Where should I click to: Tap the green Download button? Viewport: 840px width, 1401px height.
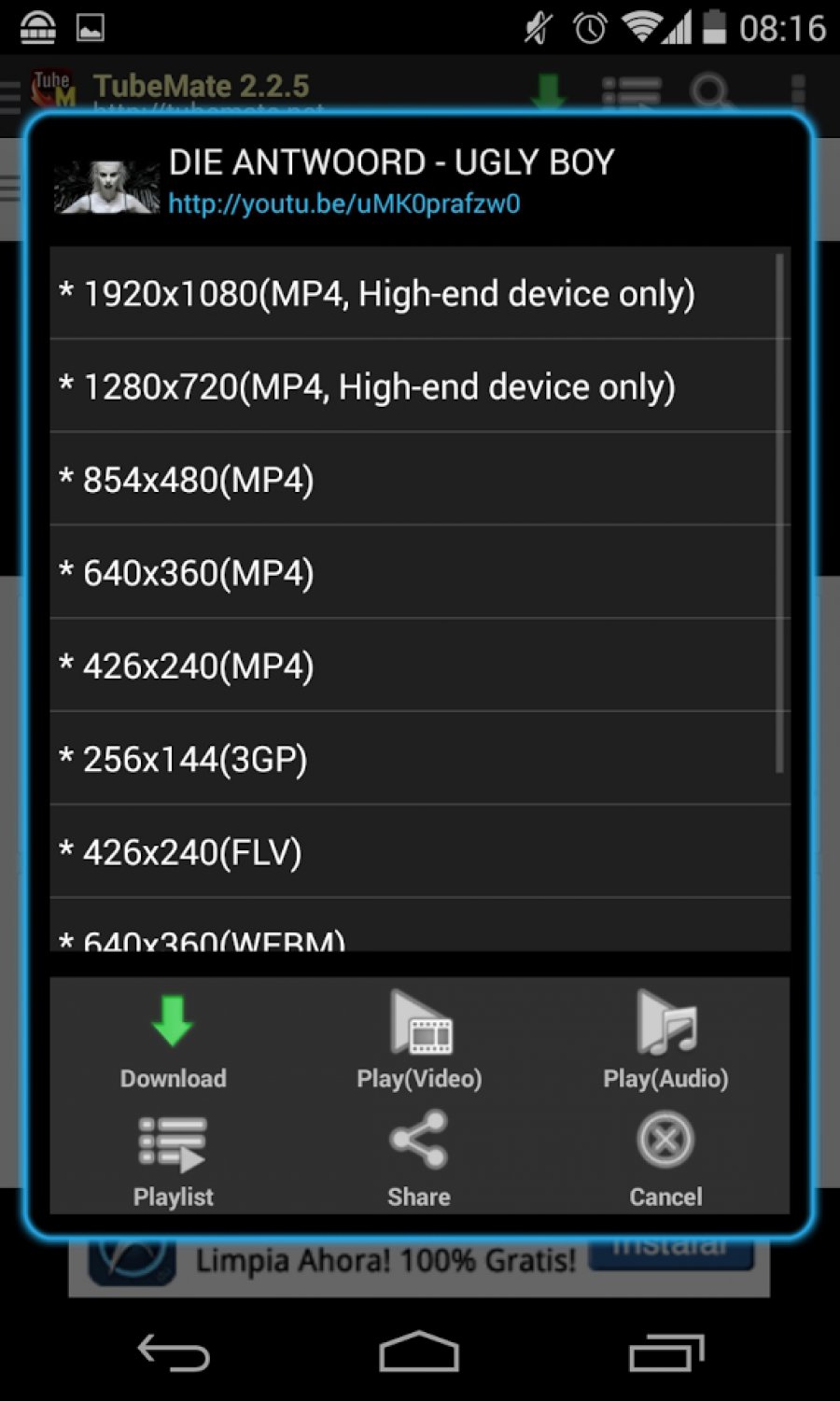pos(173,1040)
